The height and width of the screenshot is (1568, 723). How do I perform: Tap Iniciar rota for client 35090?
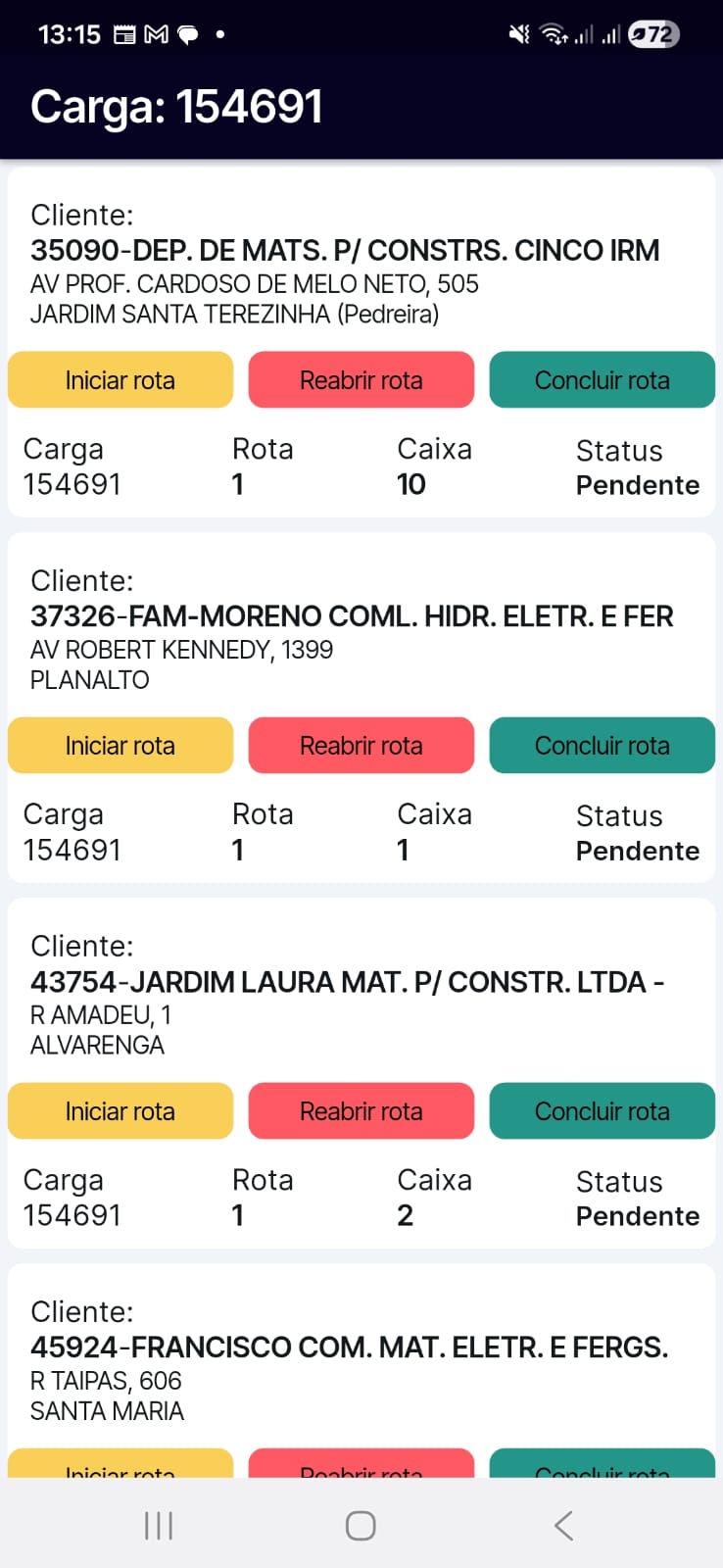(120, 379)
